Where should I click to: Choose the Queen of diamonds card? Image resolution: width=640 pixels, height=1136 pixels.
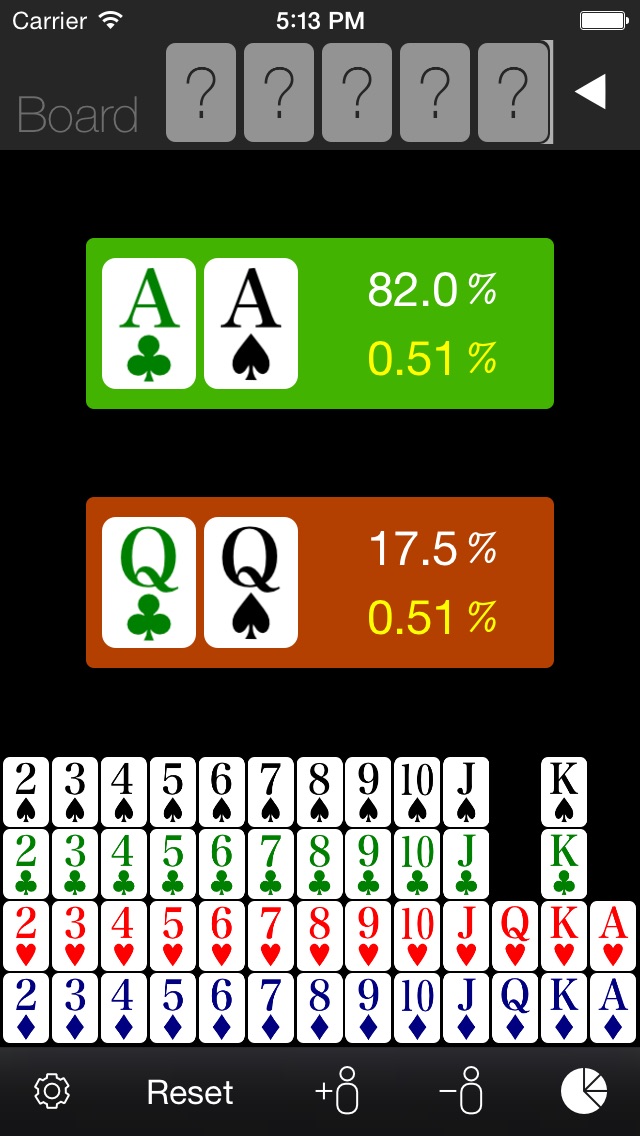[515, 1007]
